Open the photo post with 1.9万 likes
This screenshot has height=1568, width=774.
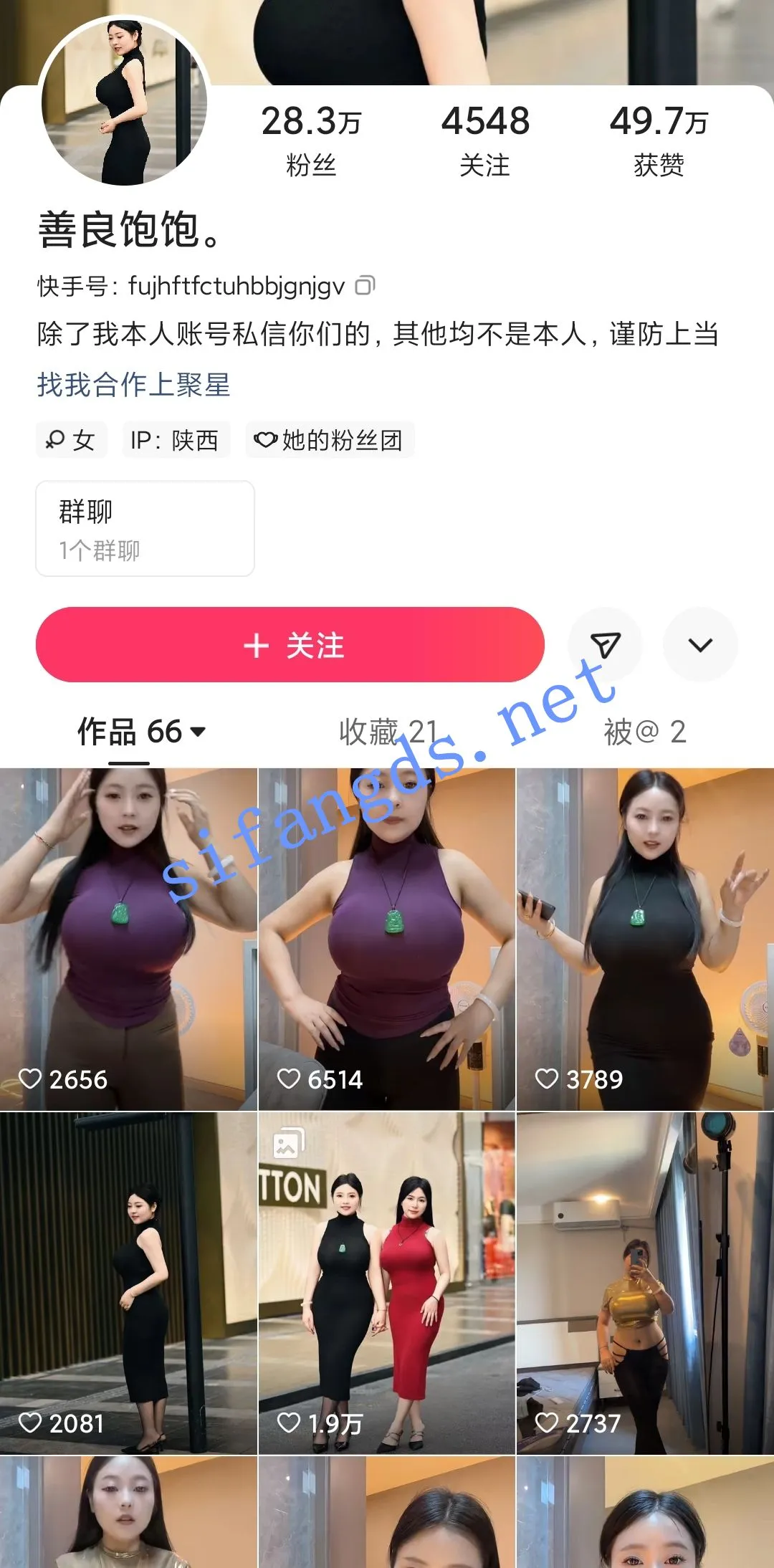[387, 1283]
